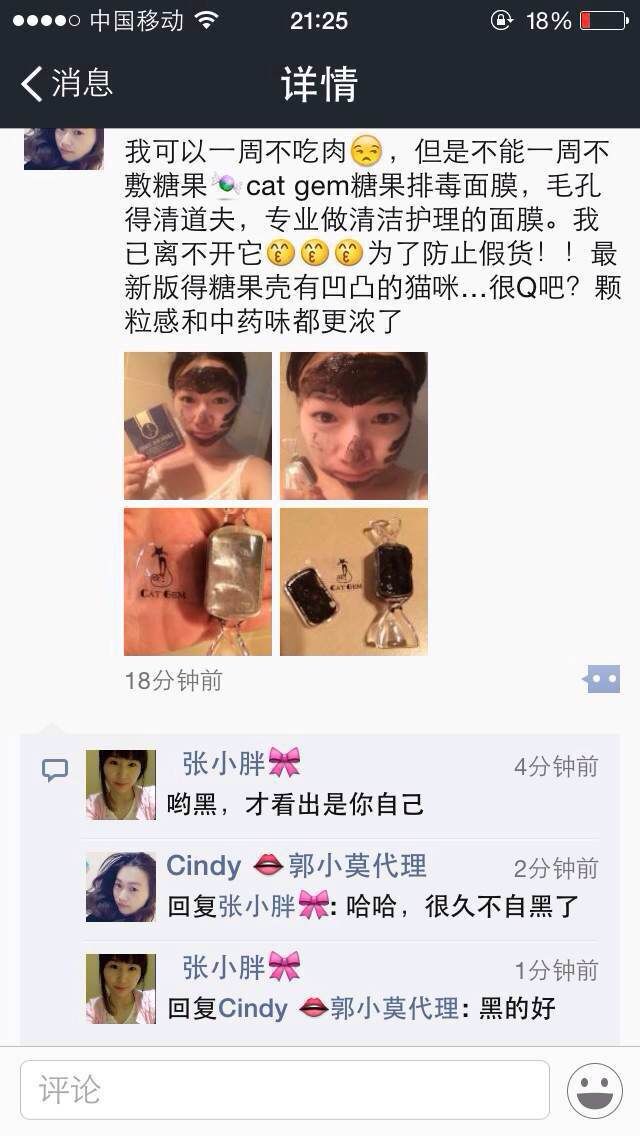Go back to 消息
The height and width of the screenshot is (1136, 640).
[67, 83]
